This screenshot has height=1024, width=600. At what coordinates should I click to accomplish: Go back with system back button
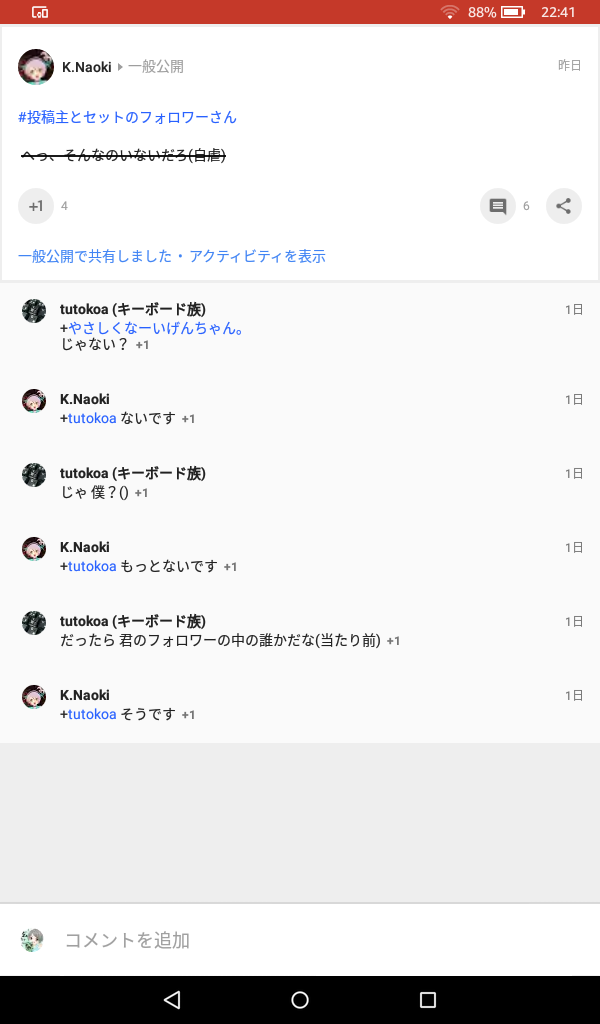point(171,1000)
